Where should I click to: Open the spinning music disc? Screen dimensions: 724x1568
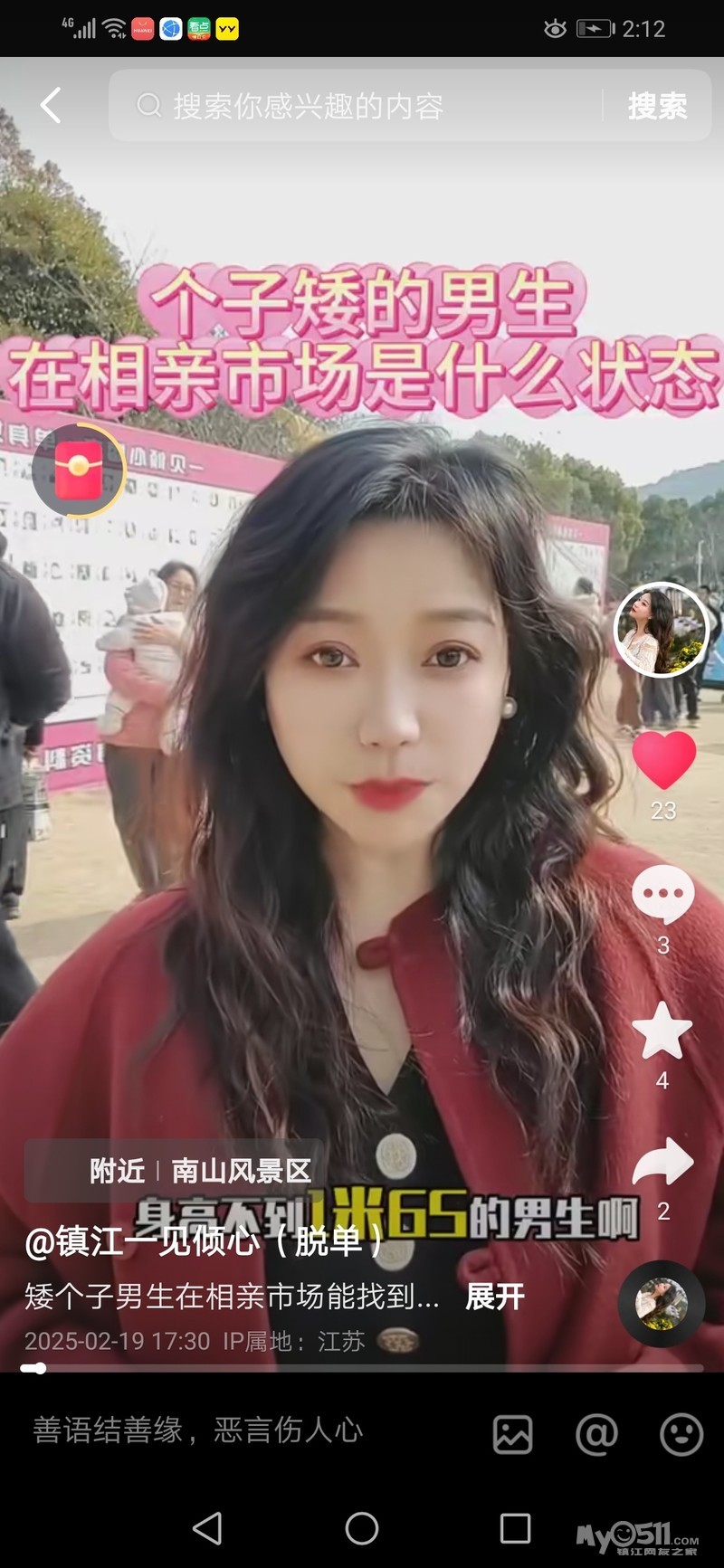coord(662,1303)
